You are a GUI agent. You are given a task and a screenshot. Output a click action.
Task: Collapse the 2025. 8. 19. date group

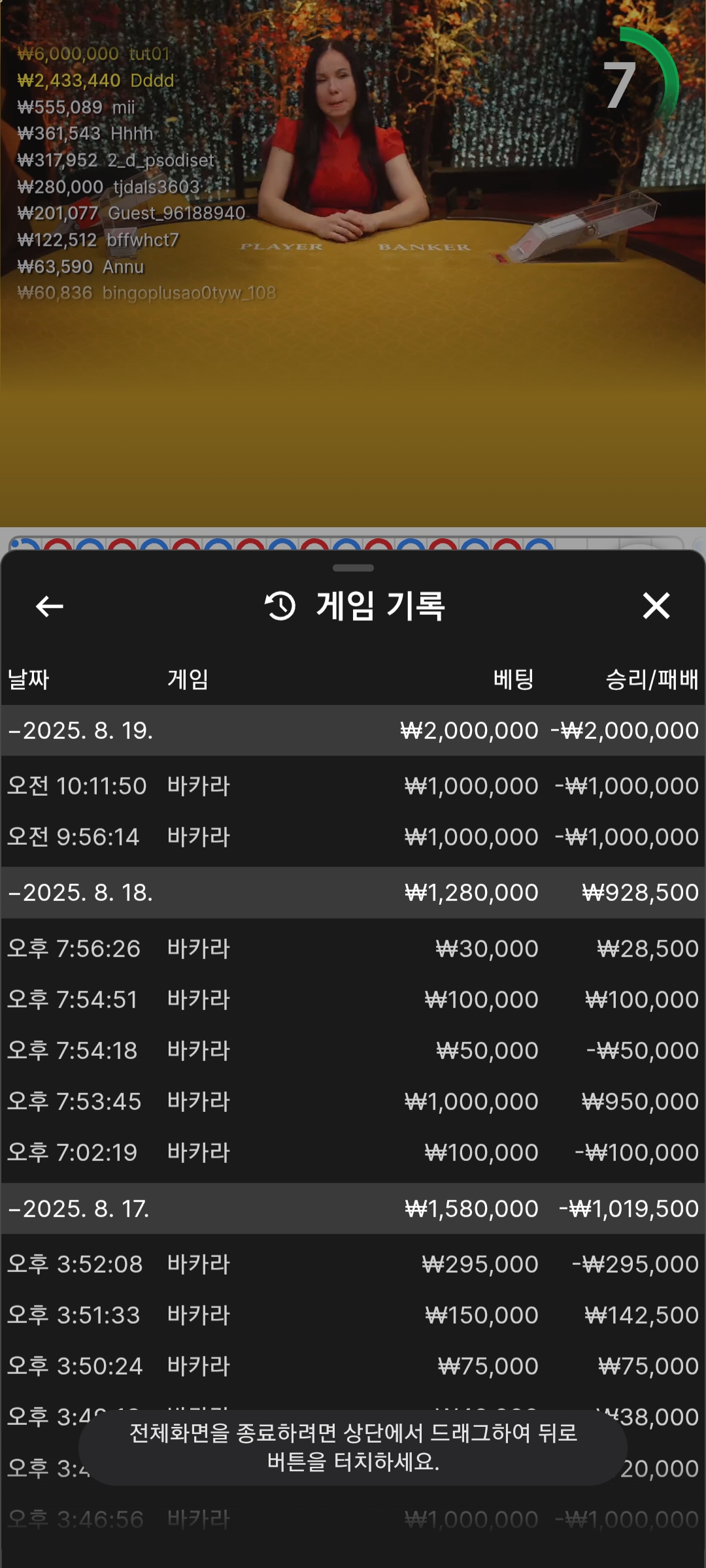[353, 730]
